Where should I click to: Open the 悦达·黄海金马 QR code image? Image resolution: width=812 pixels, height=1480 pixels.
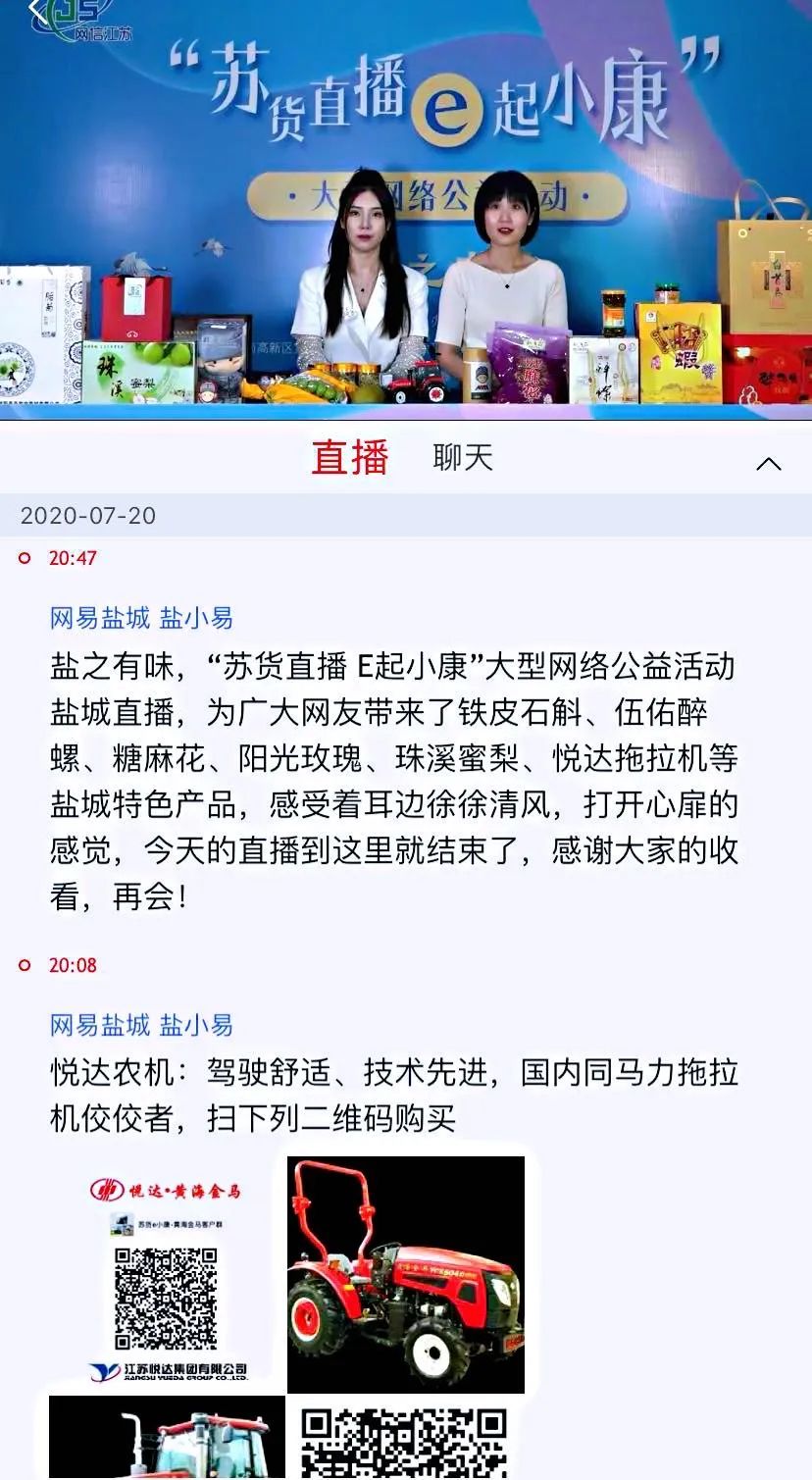point(166,1275)
